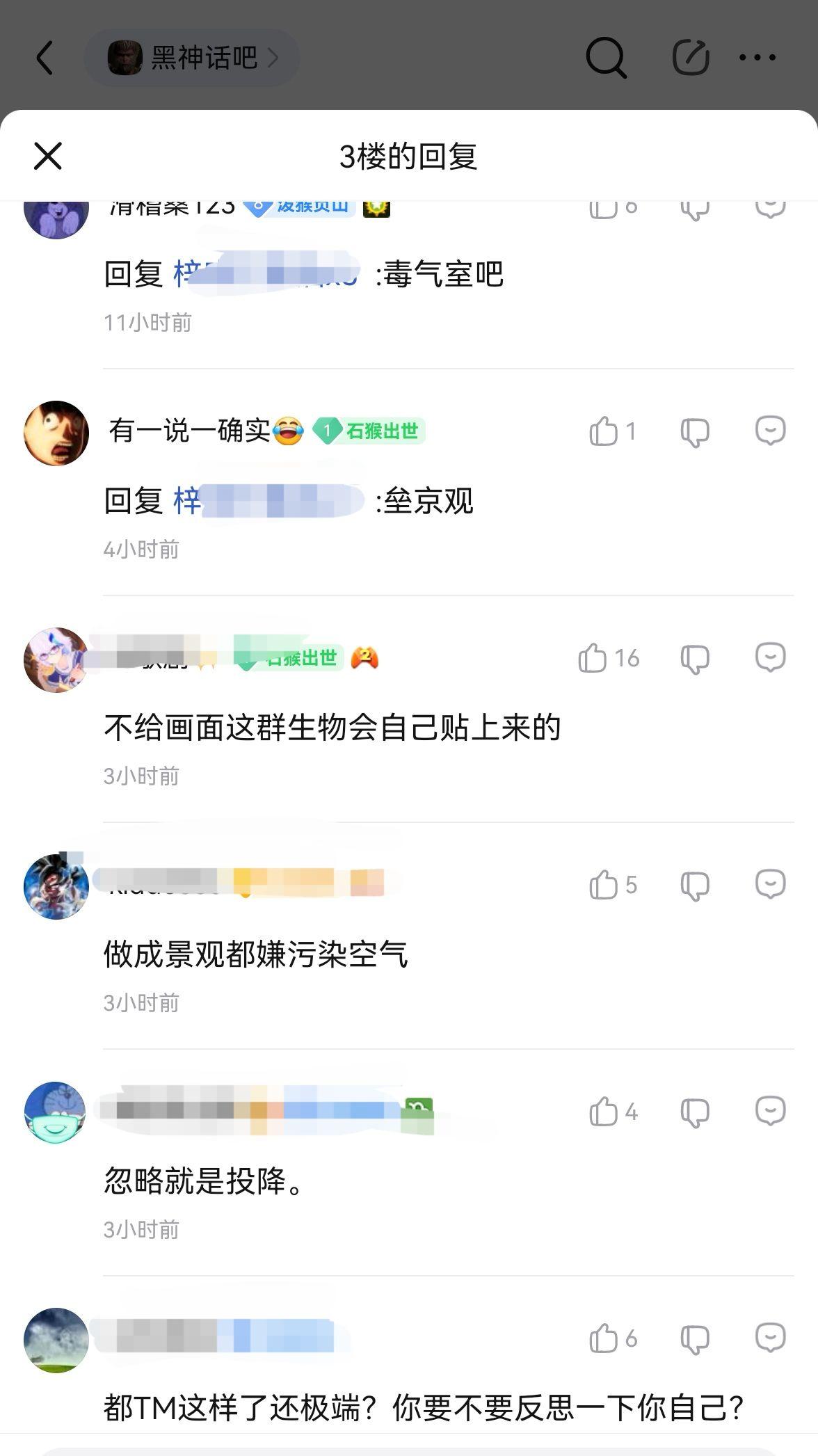Close the 3楼的回复 panel

click(48, 156)
